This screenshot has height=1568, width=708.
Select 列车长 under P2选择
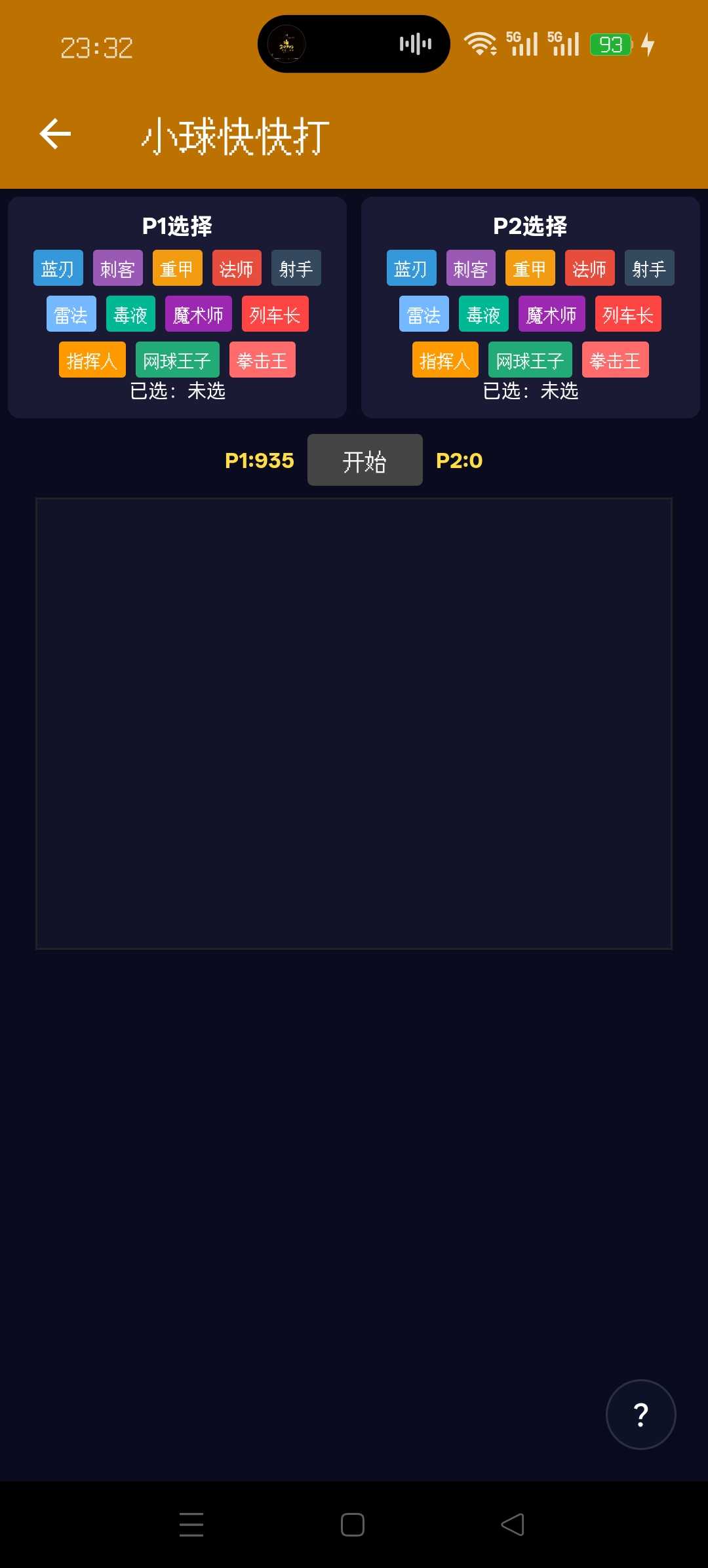coord(628,314)
